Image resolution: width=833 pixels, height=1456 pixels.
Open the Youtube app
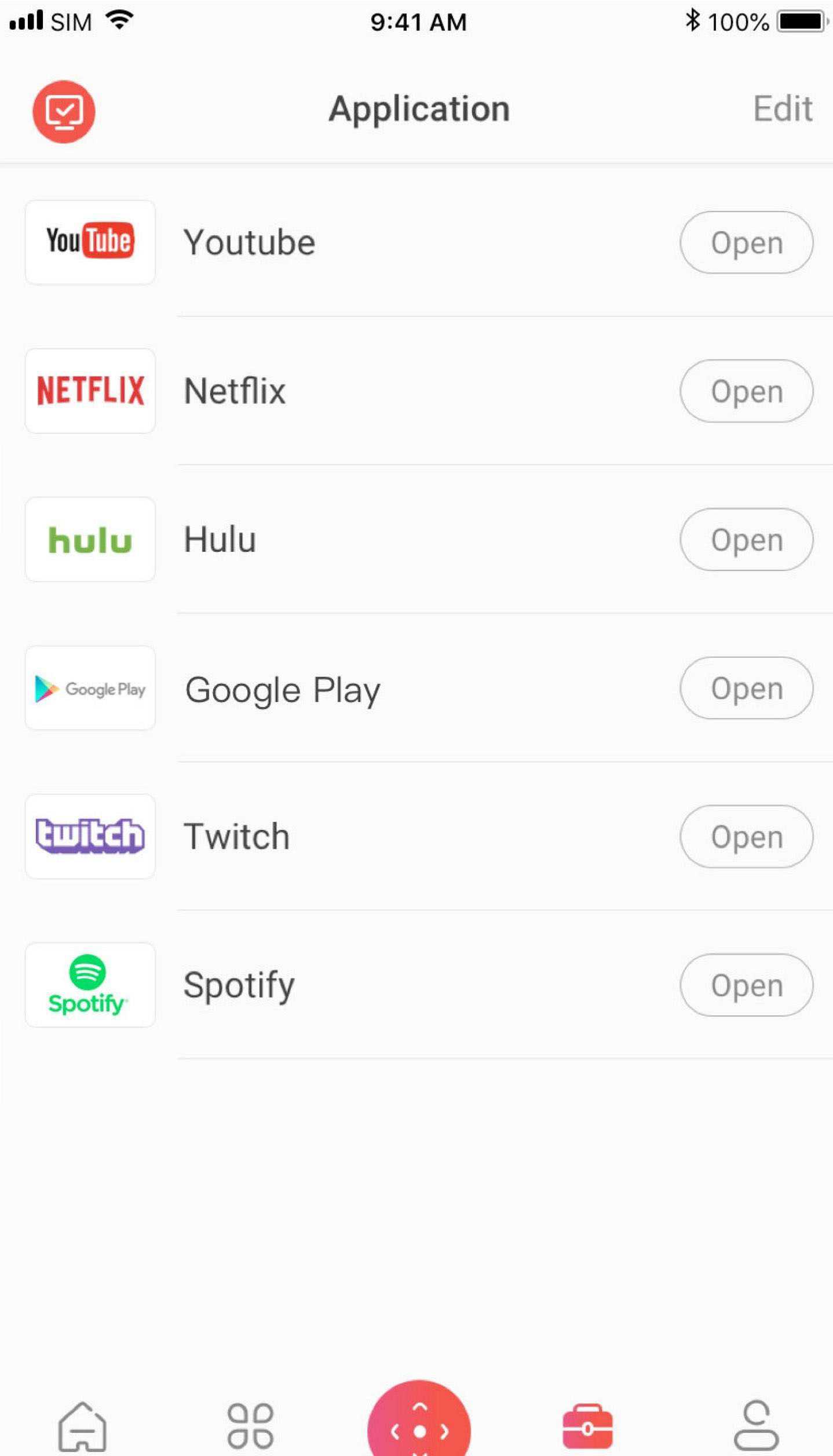(746, 242)
